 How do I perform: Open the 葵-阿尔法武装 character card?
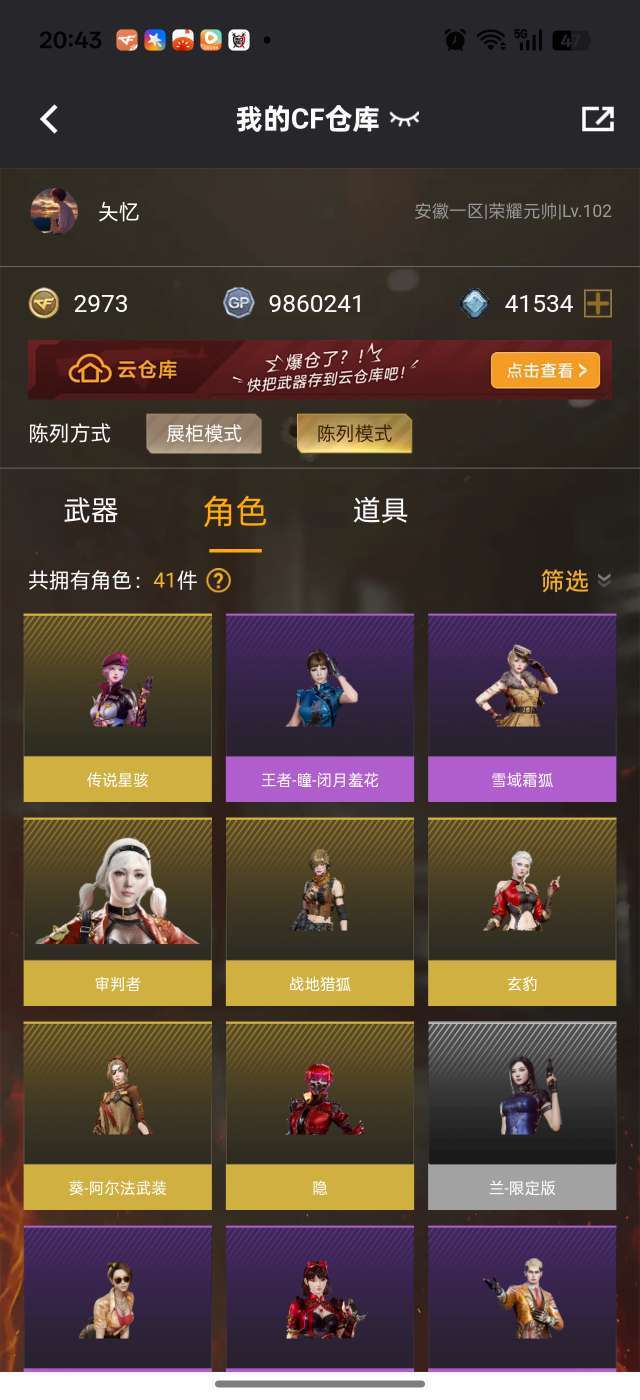pos(118,1115)
